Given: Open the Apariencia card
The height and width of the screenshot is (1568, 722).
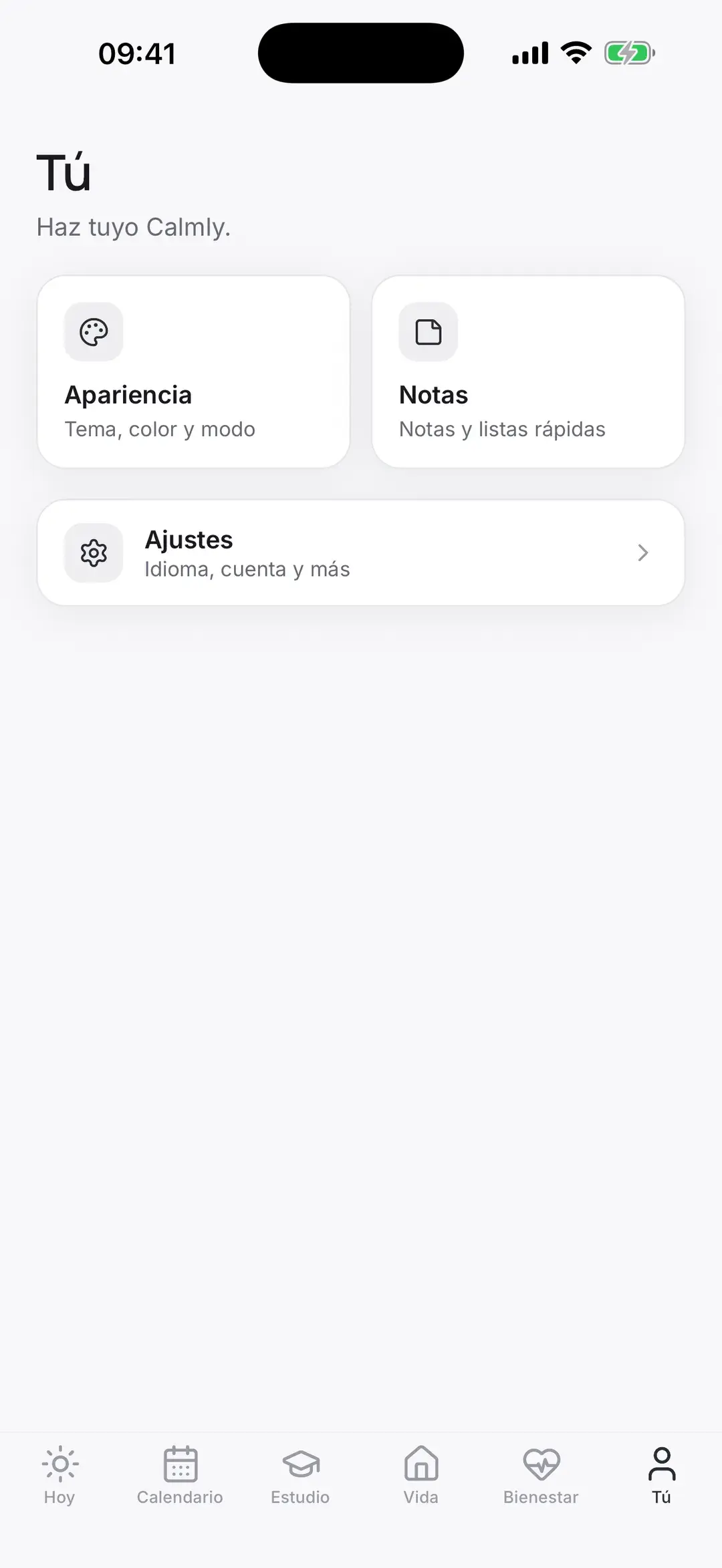Looking at the screenshot, I should tap(194, 371).
